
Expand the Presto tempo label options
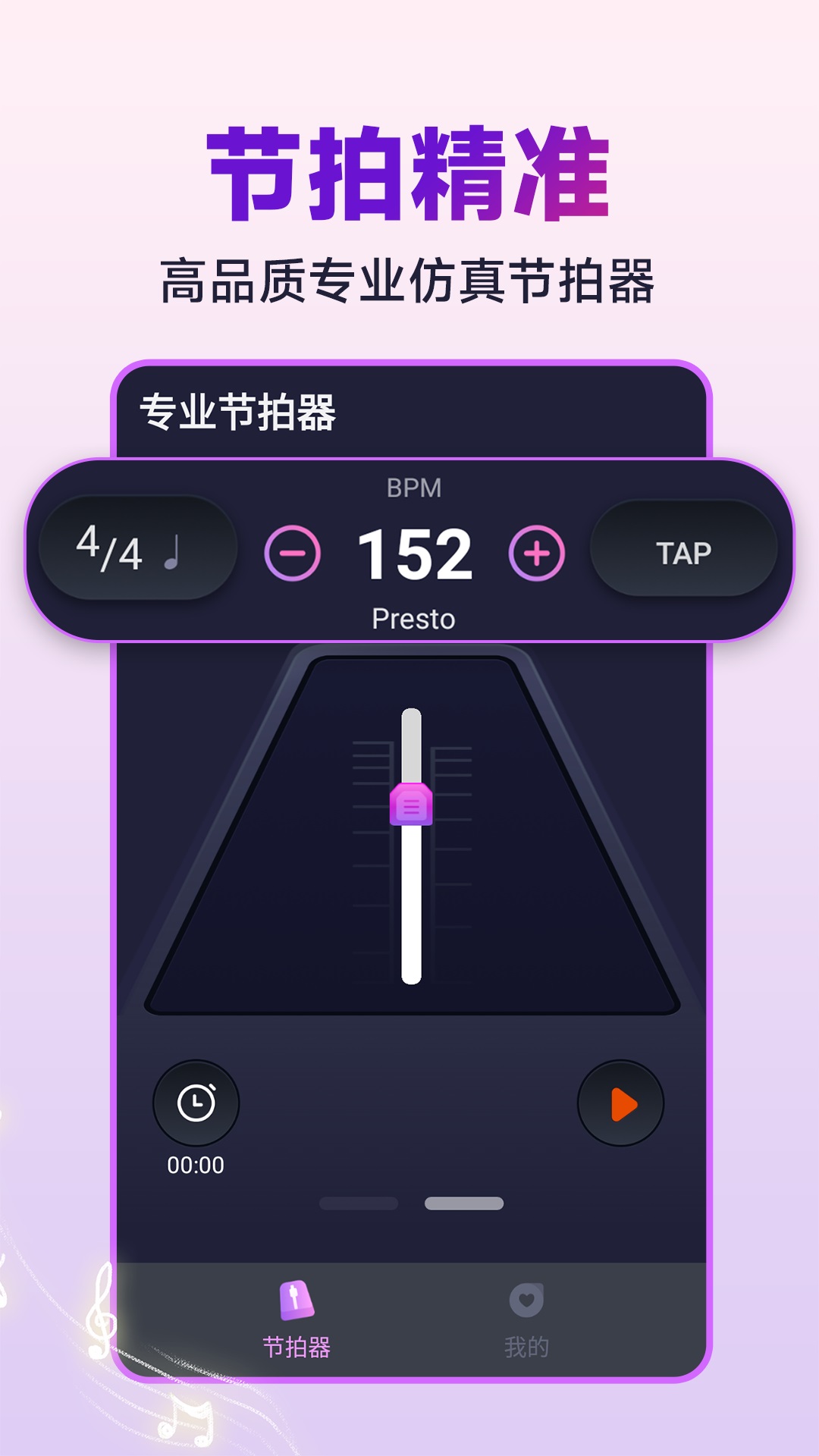[413, 618]
